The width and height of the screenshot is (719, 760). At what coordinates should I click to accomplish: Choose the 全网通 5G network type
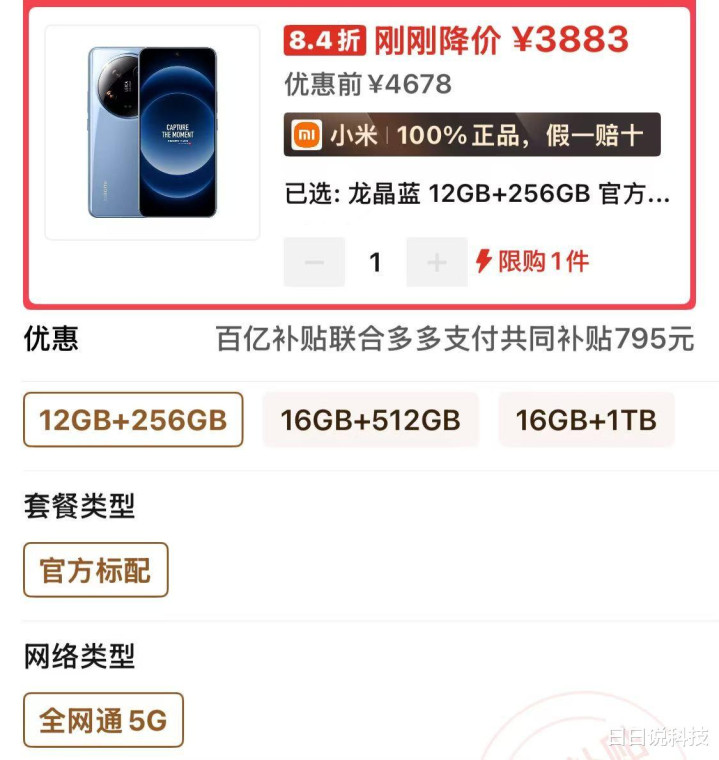point(103,720)
